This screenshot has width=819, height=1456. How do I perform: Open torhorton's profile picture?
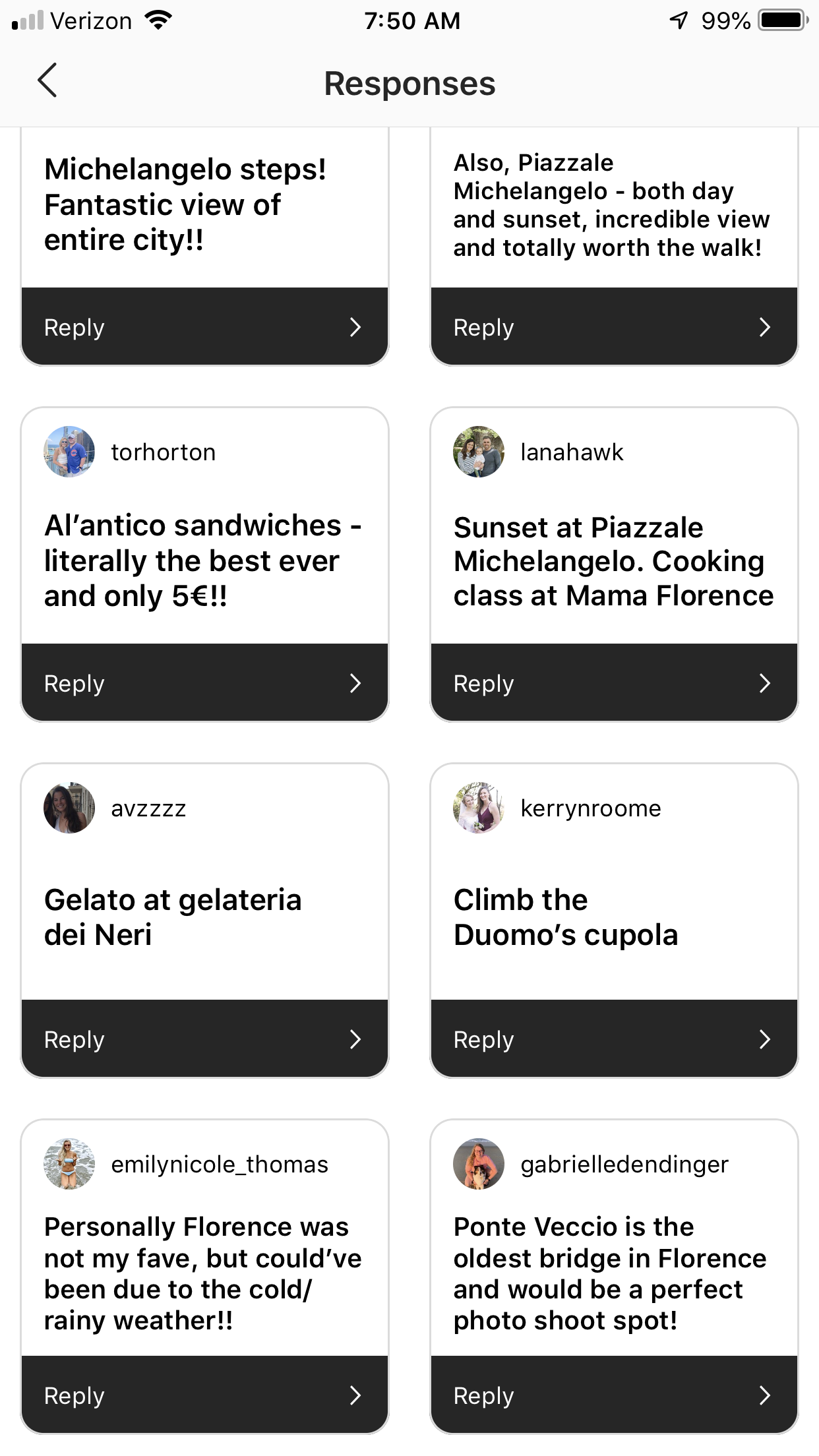69,452
